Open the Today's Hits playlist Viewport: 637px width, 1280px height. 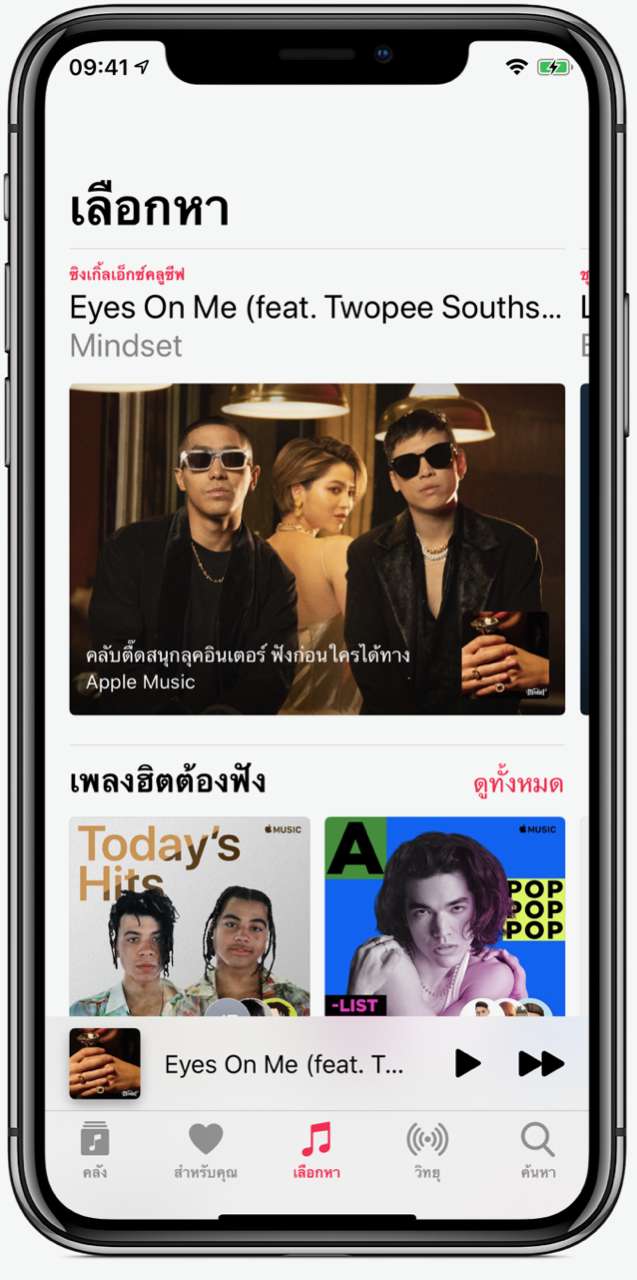point(189,915)
